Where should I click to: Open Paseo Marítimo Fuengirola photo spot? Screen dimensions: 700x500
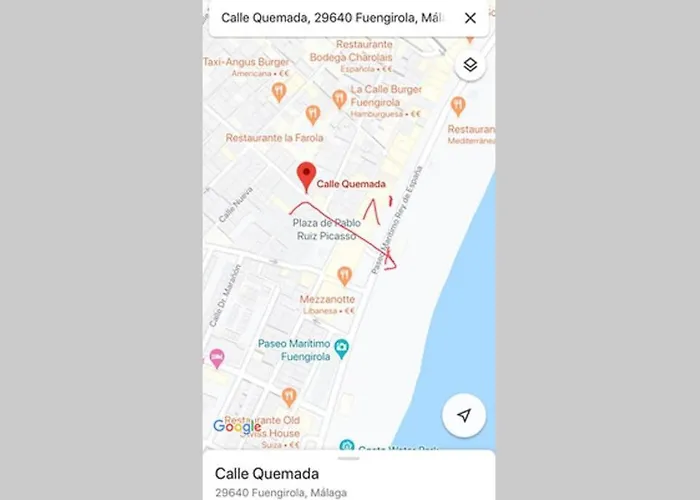(343, 348)
